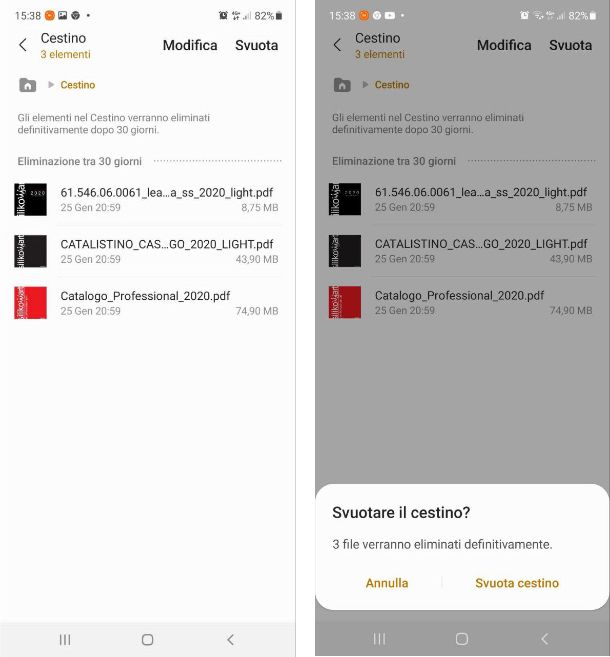Tap Modifica to edit the trash items
The width and height of the screenshot is (610, 657).
click(190, 45)
